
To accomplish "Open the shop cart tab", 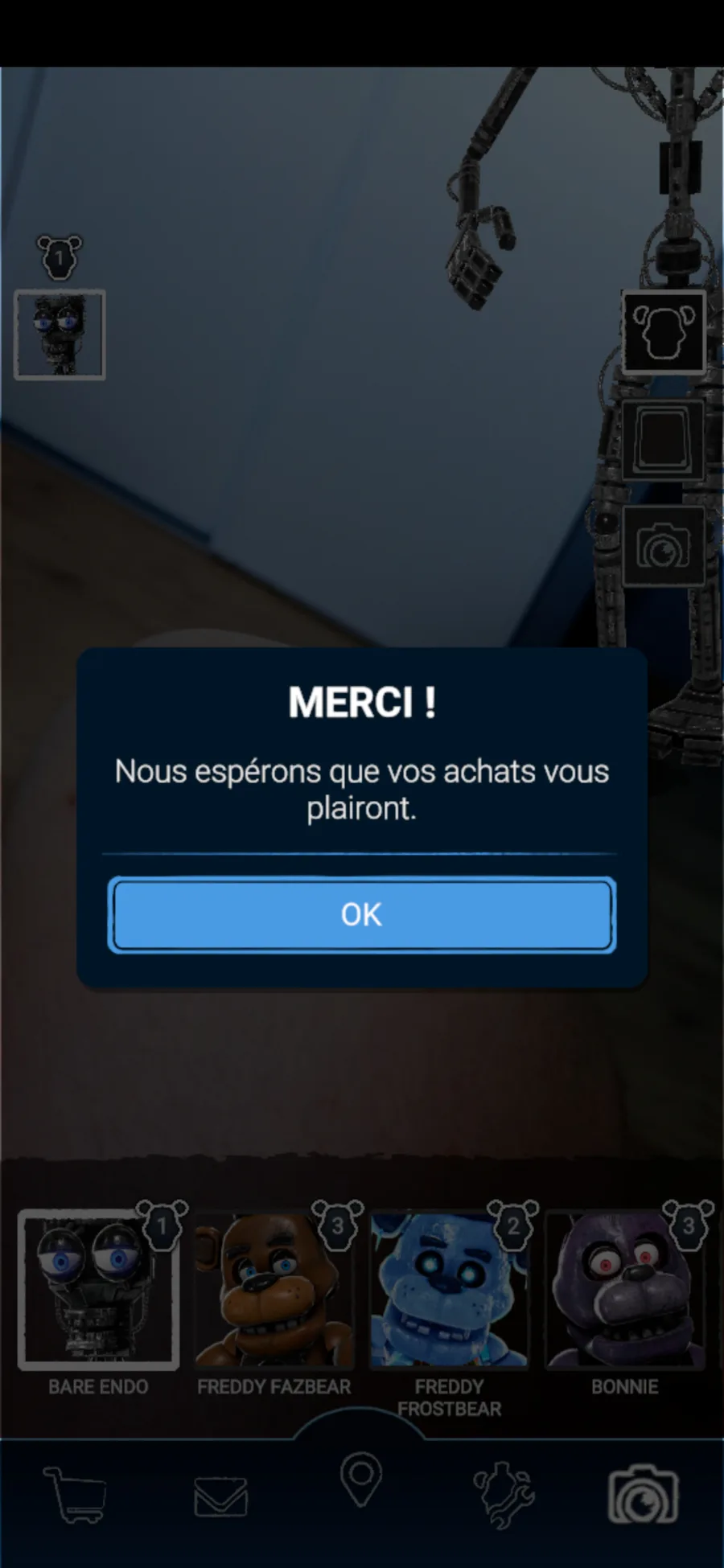I will coord(76,1494).
